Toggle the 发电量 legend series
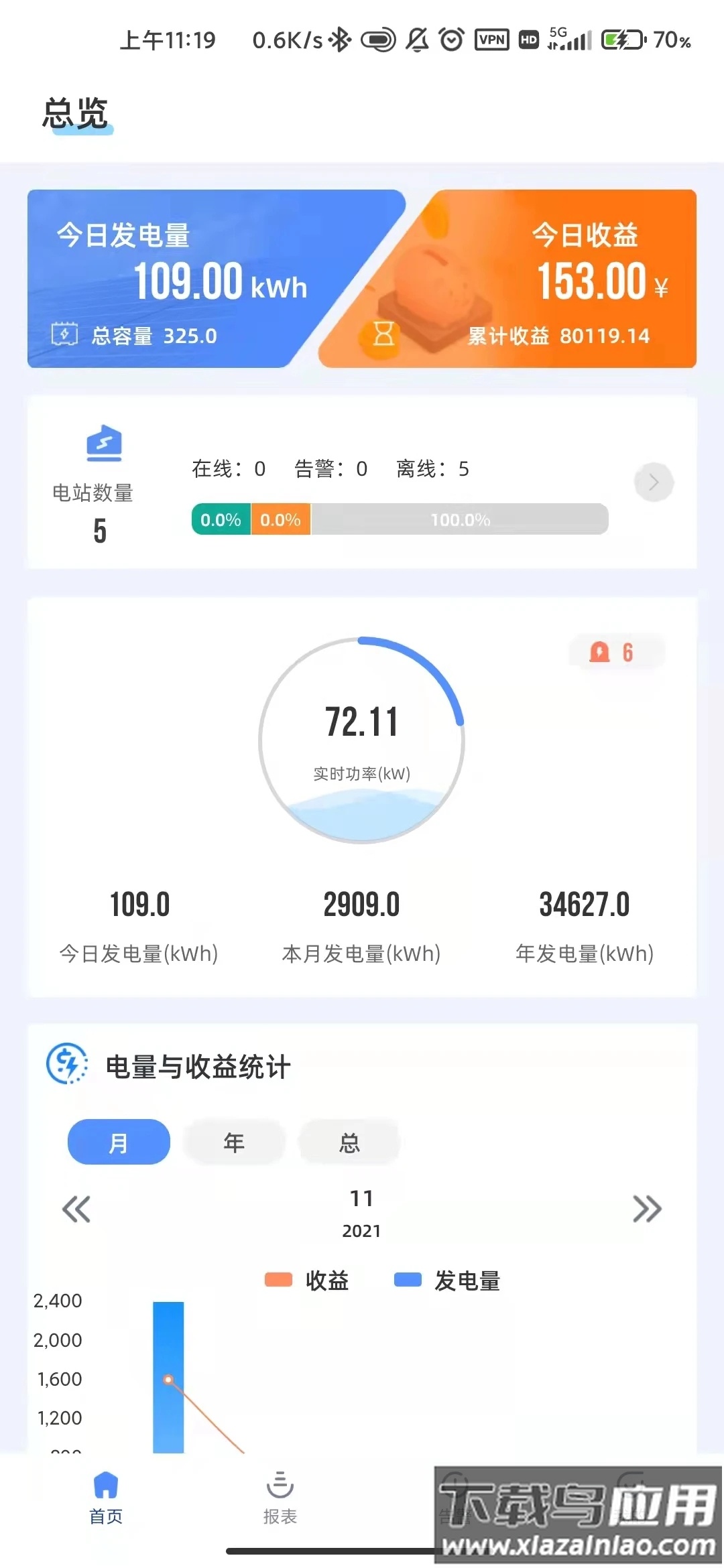Image resolution: width=724 pixels, height=1568 pixels. pyautogui.click(x=448, y=1281)
